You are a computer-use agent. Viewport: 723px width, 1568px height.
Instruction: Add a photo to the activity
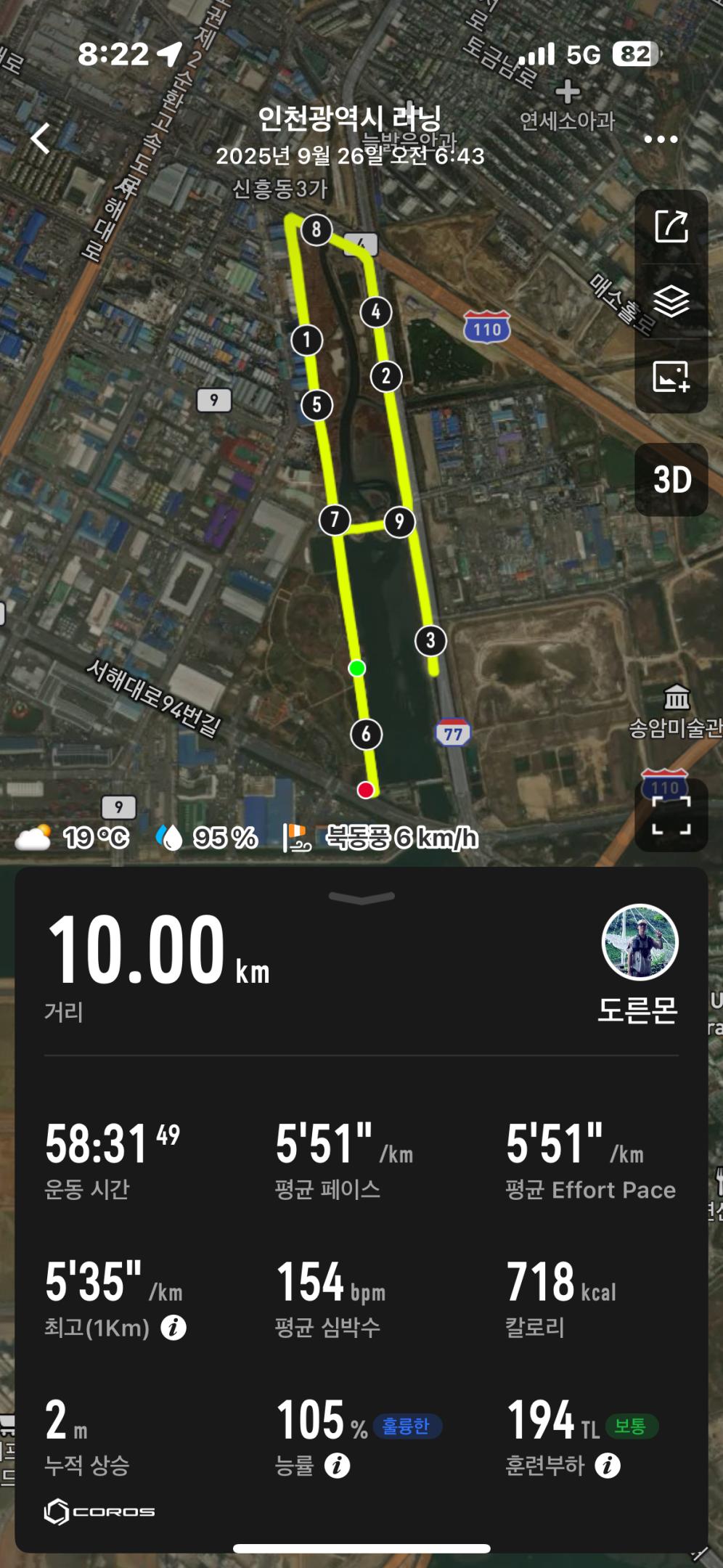click(x=671, y=377)
